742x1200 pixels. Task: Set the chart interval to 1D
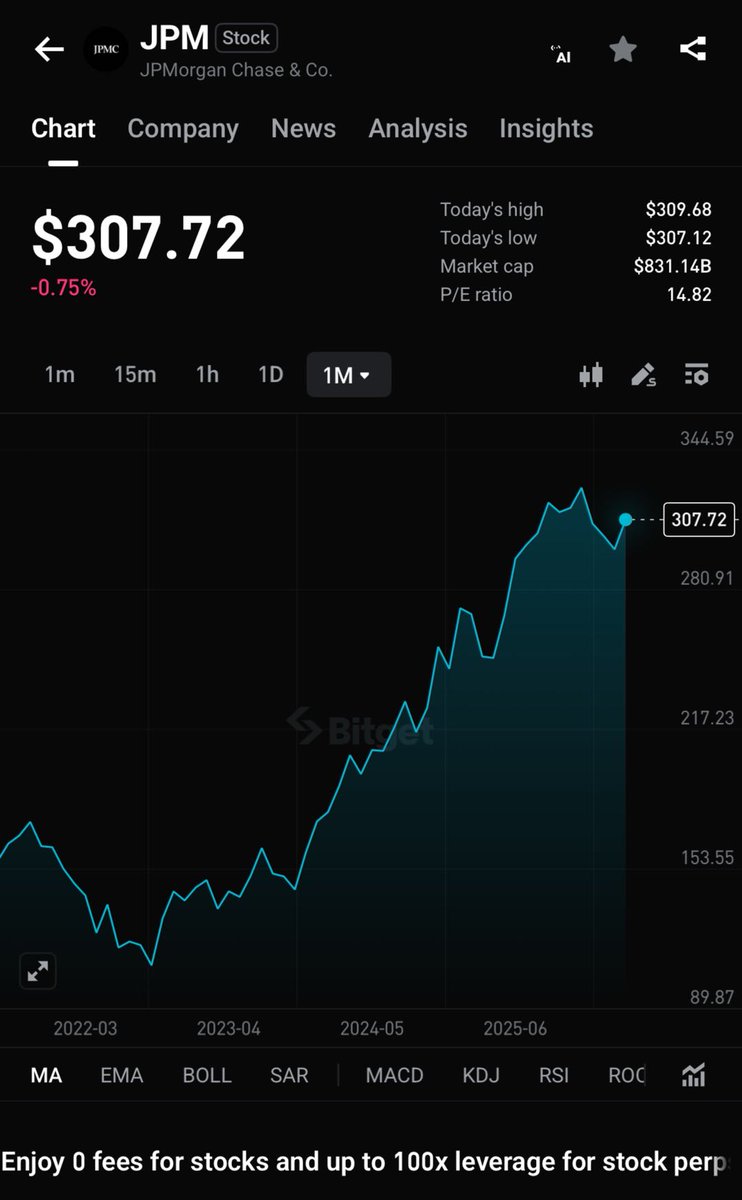point(270,375)
